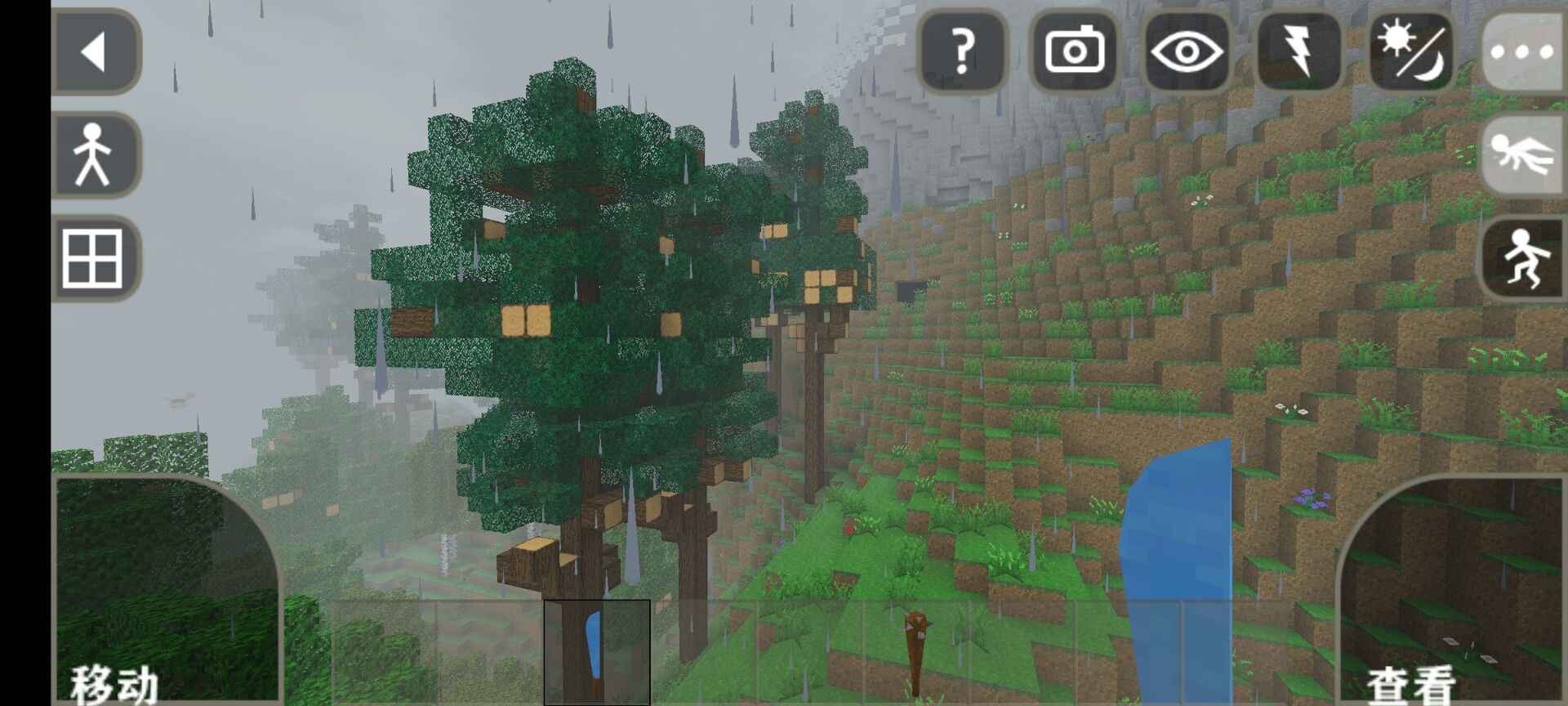
Task: Take a screenshot with the camera button
Action: click(x=1075, y=52)
